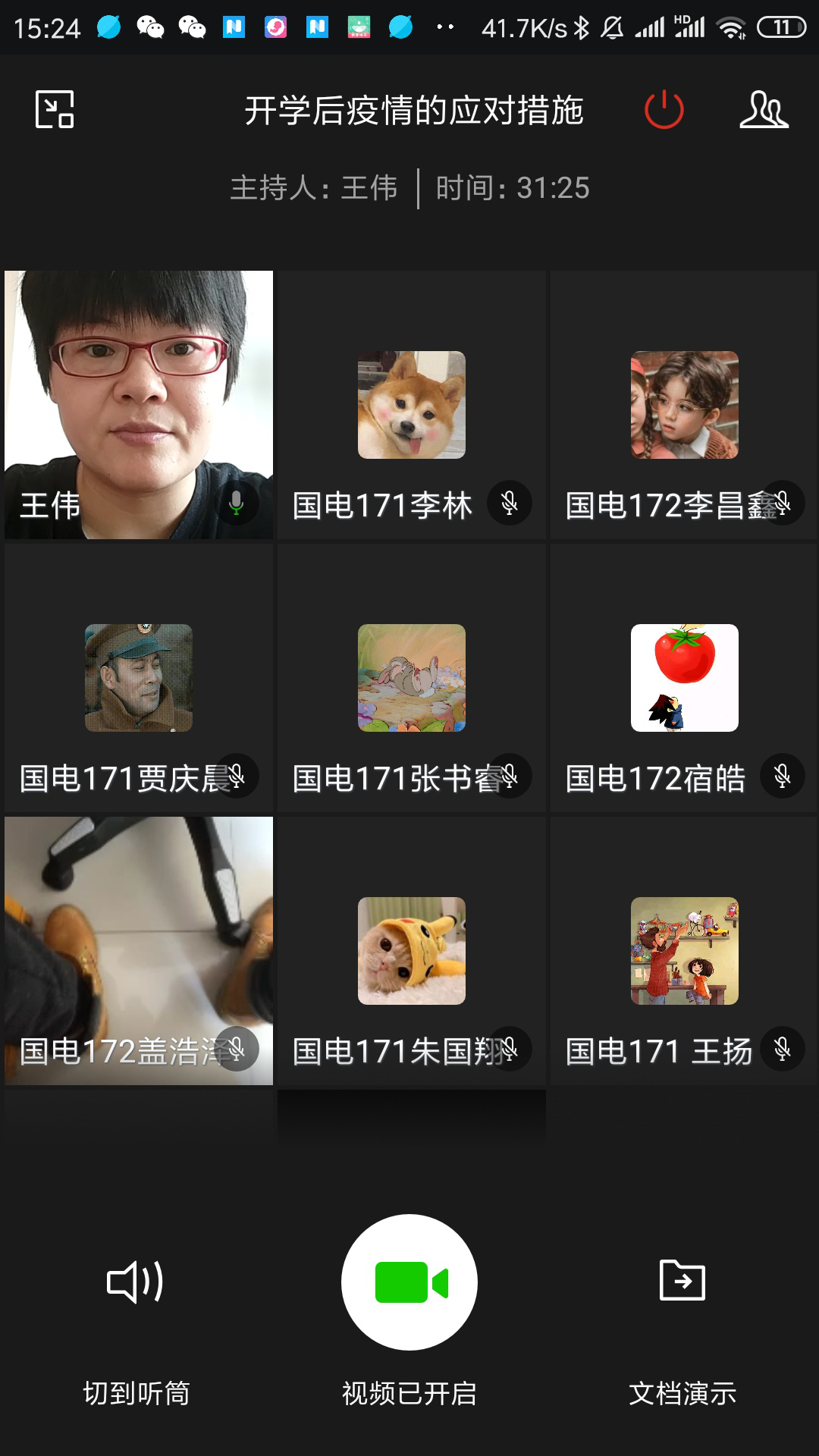Open 王伟's video tile
The height and width of the screenshot is (1456, 819).
click(x=139, y=404)
